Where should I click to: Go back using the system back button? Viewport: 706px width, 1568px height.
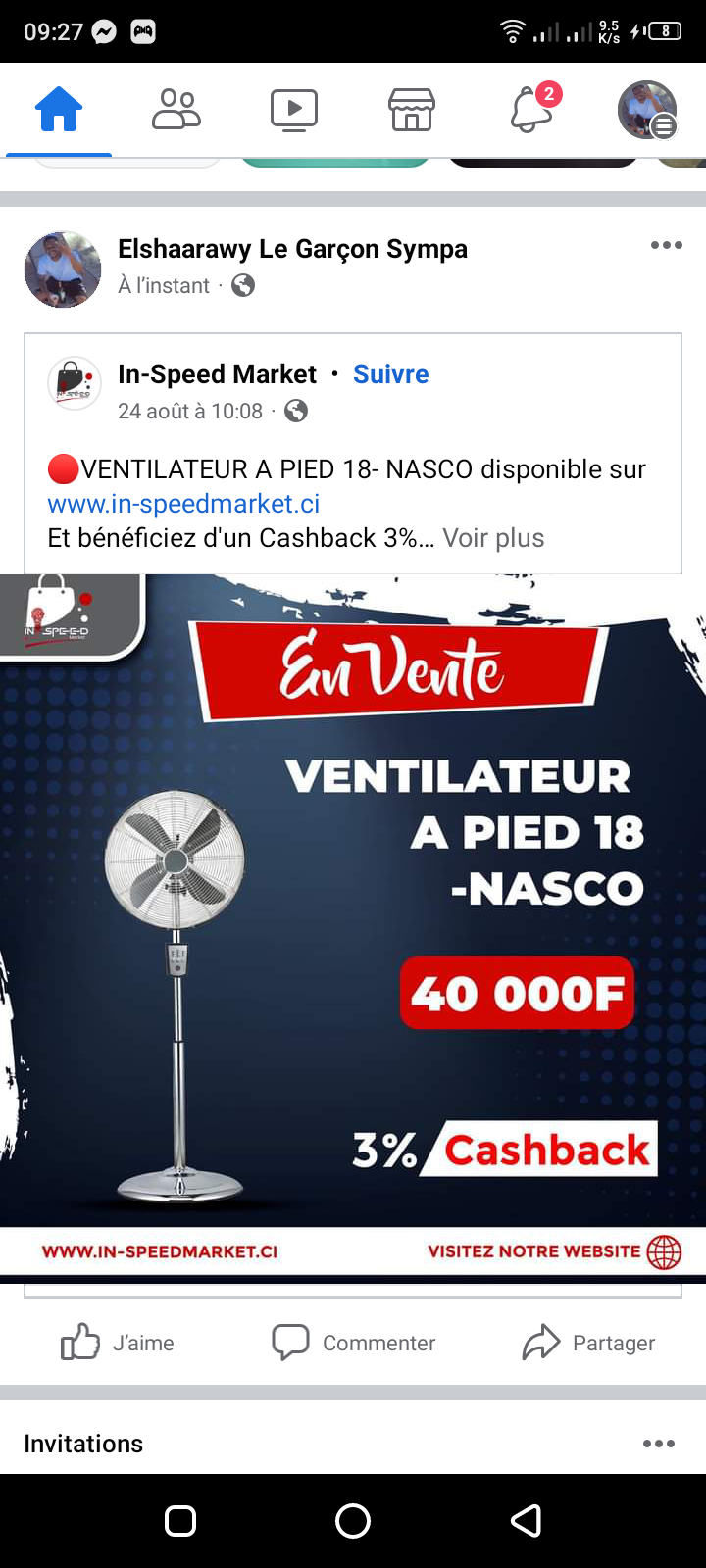click(527, 1521)
